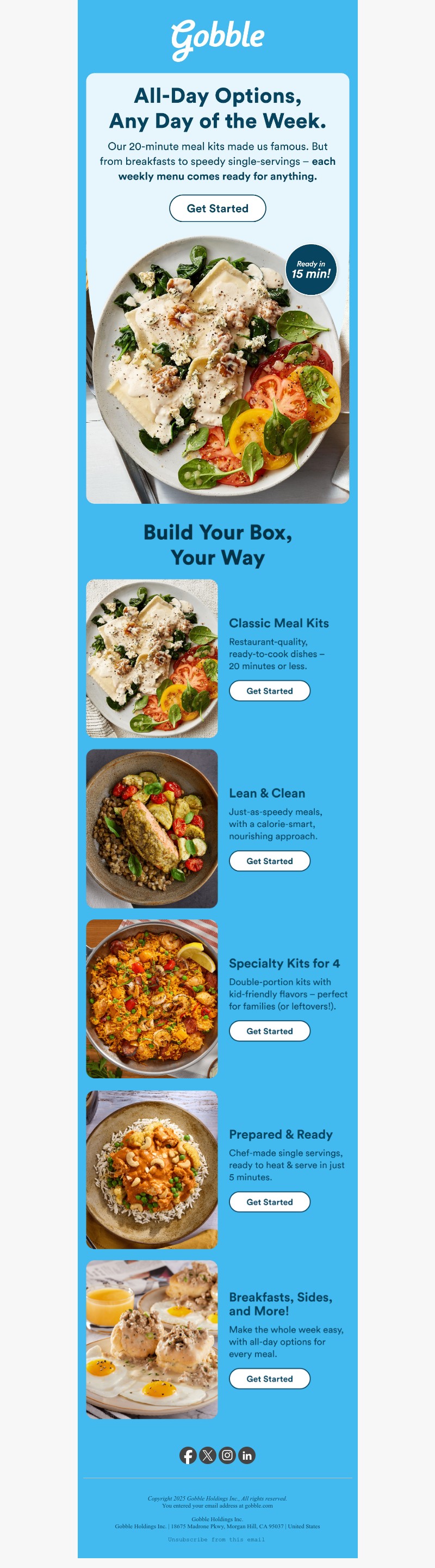Tap Get Started for Specialty Kits for 4

270,1030
